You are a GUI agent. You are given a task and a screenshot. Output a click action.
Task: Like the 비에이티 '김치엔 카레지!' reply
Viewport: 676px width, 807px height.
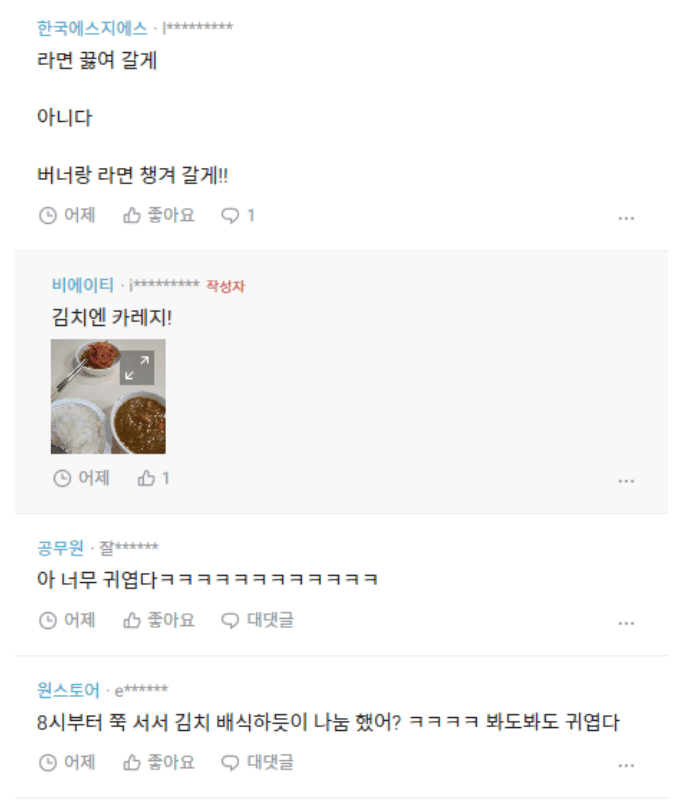coord(153,478)
